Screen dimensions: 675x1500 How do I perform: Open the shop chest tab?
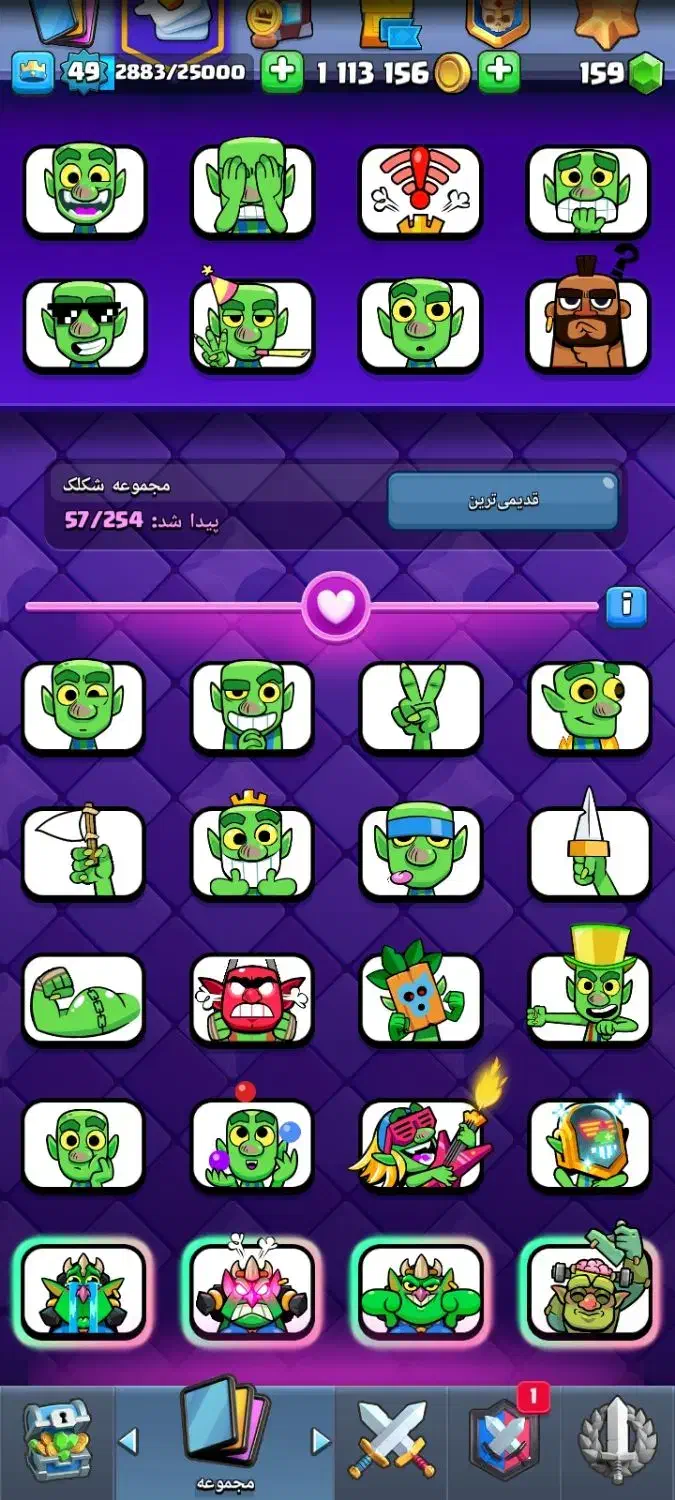(56, 1440)
